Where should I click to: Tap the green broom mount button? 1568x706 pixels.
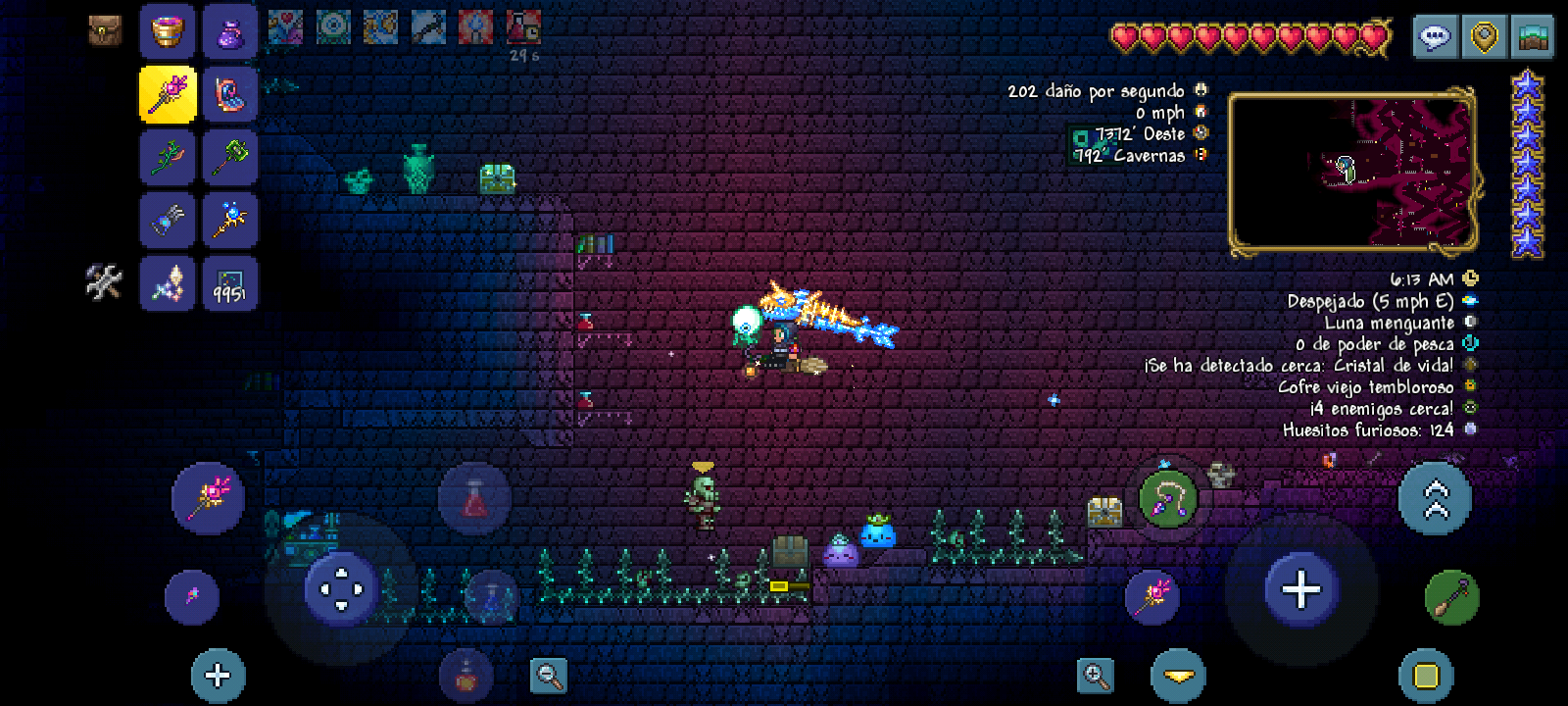(x=1451, y=596)
